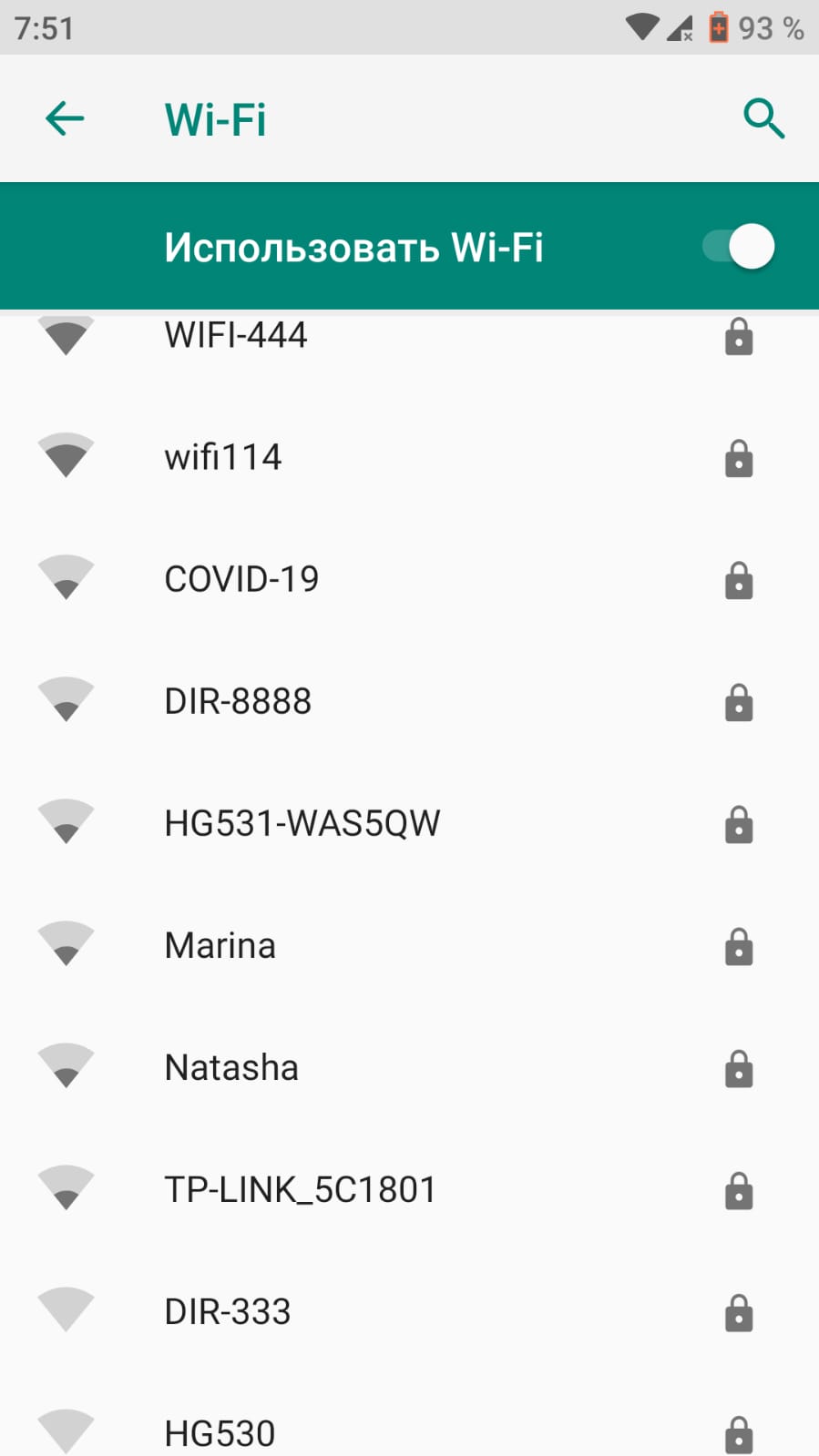Go back using the arrow icon
This screenshot has width=819, height=1456.
click(65, 118)
